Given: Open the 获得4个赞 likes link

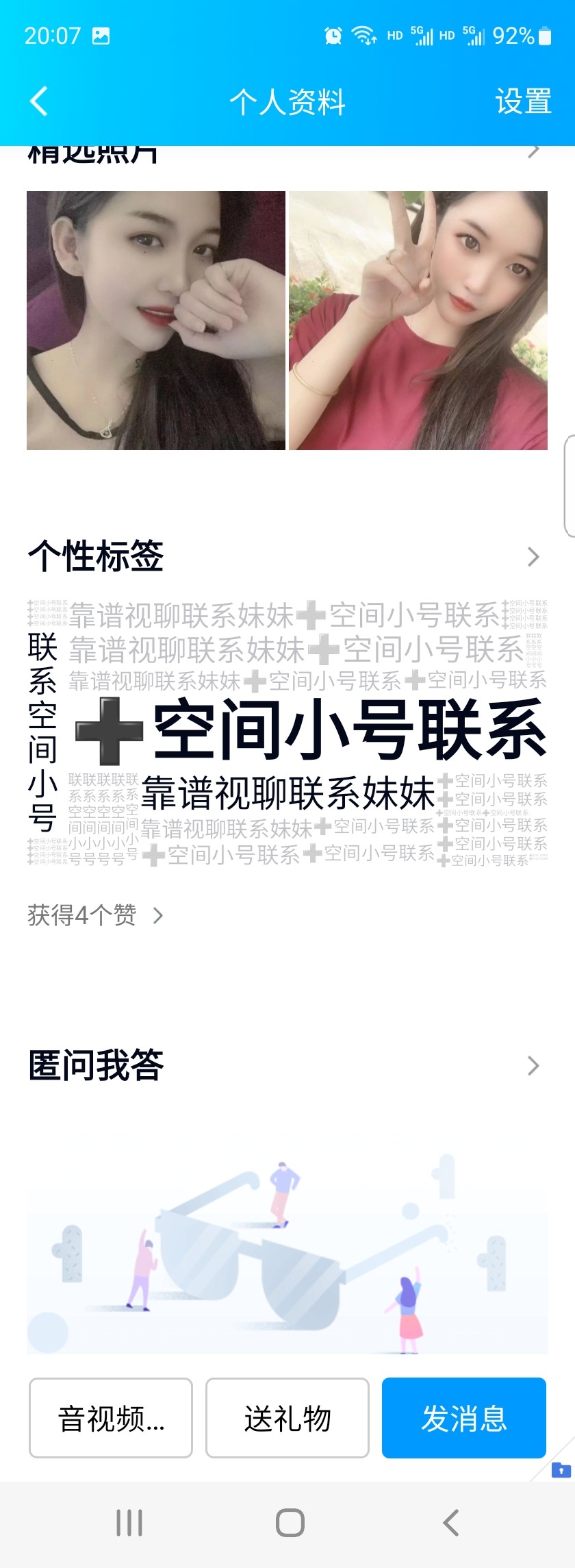Looking at the screenshot, I should point(94,915).
